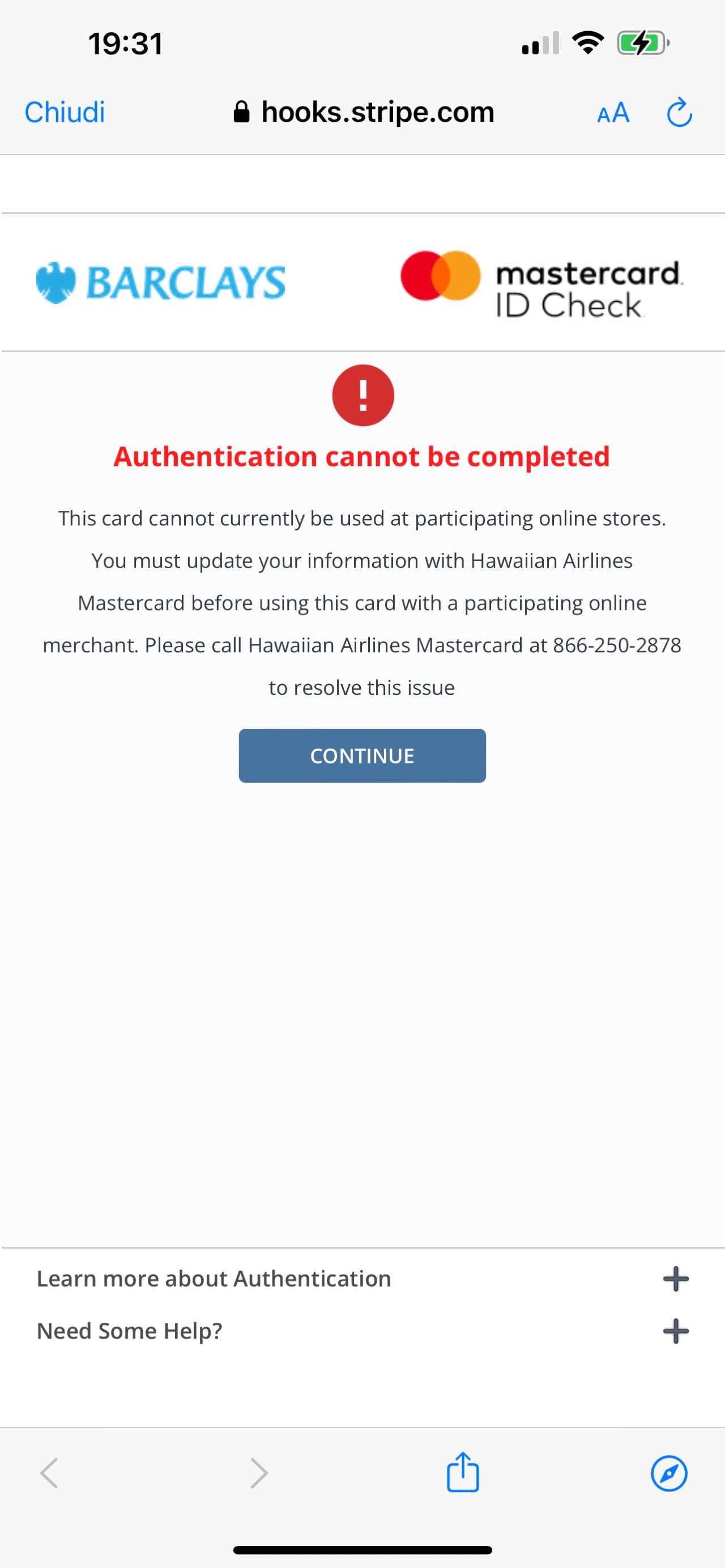Tap the CONTINUE button
Image resolution: width=725 pixels, height=1568 pixels.
362,755
